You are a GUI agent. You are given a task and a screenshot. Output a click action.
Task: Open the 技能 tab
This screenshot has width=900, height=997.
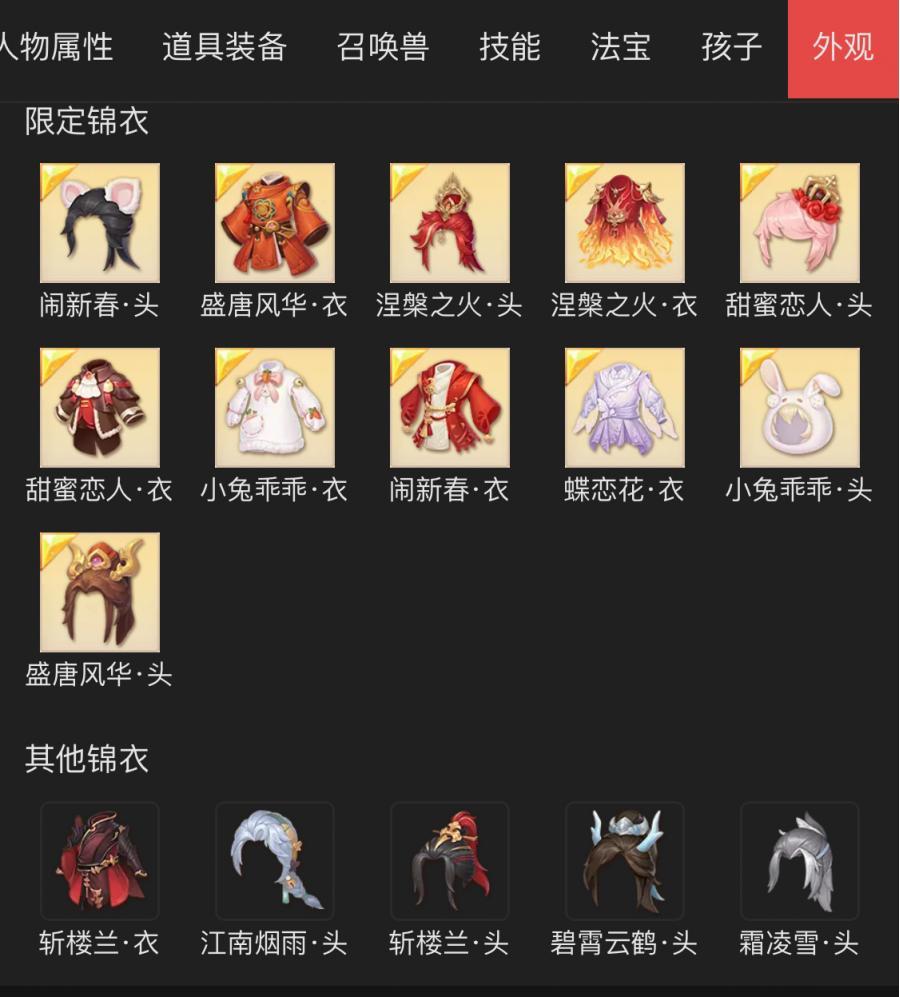tap(509, 47)
